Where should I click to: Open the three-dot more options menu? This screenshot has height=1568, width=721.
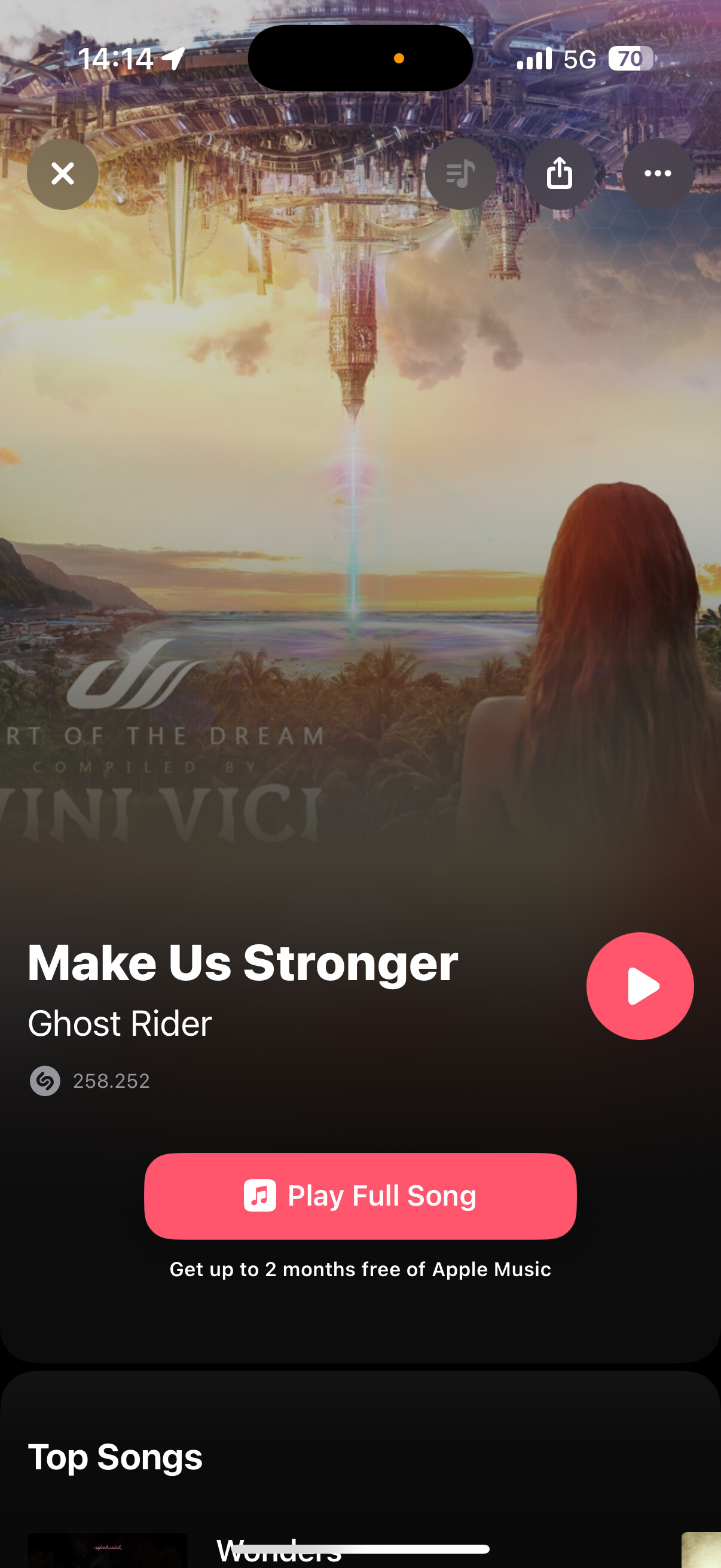point(657,174)
